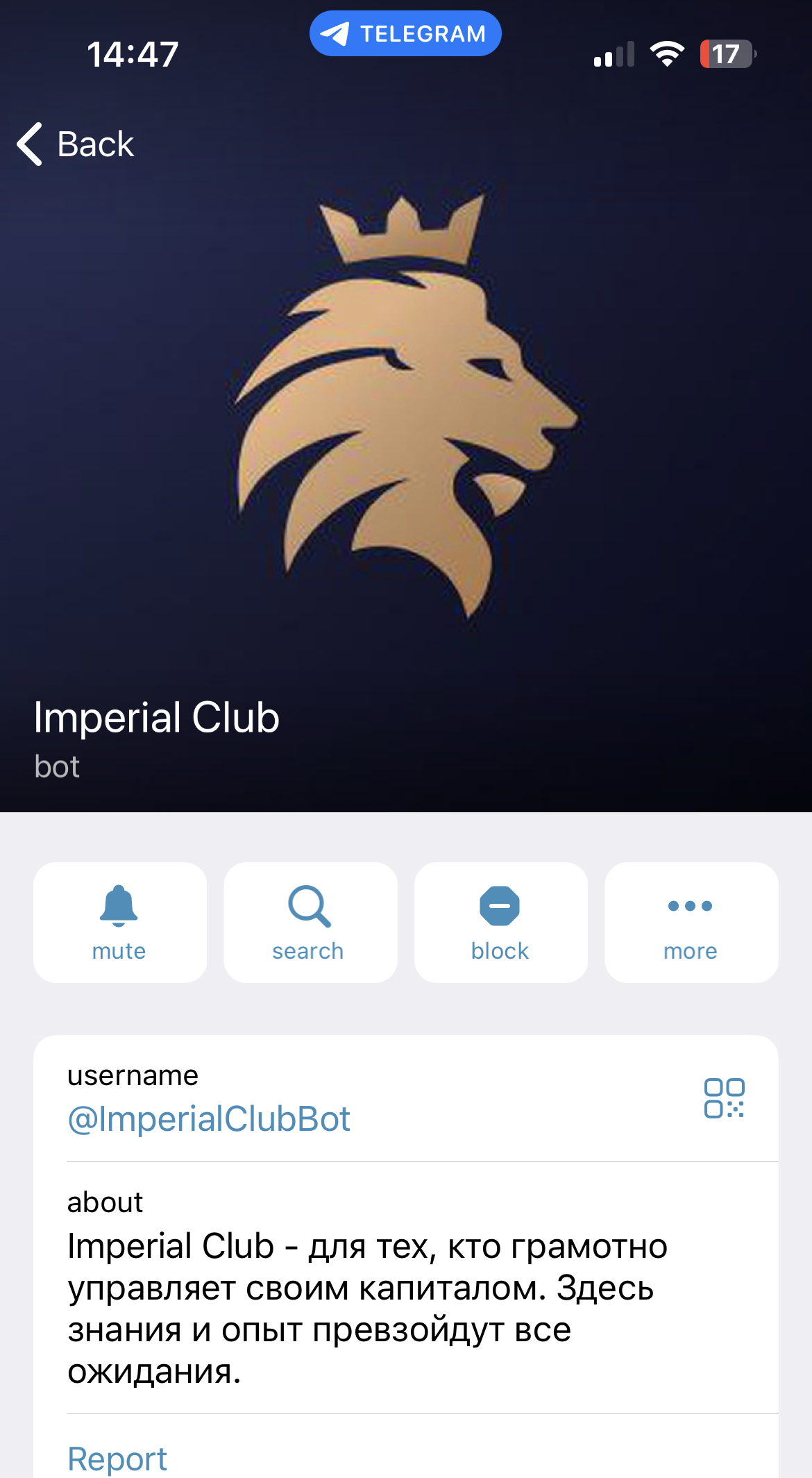Tap the @ImperialClubBot username link

(x=209, y=1119)
